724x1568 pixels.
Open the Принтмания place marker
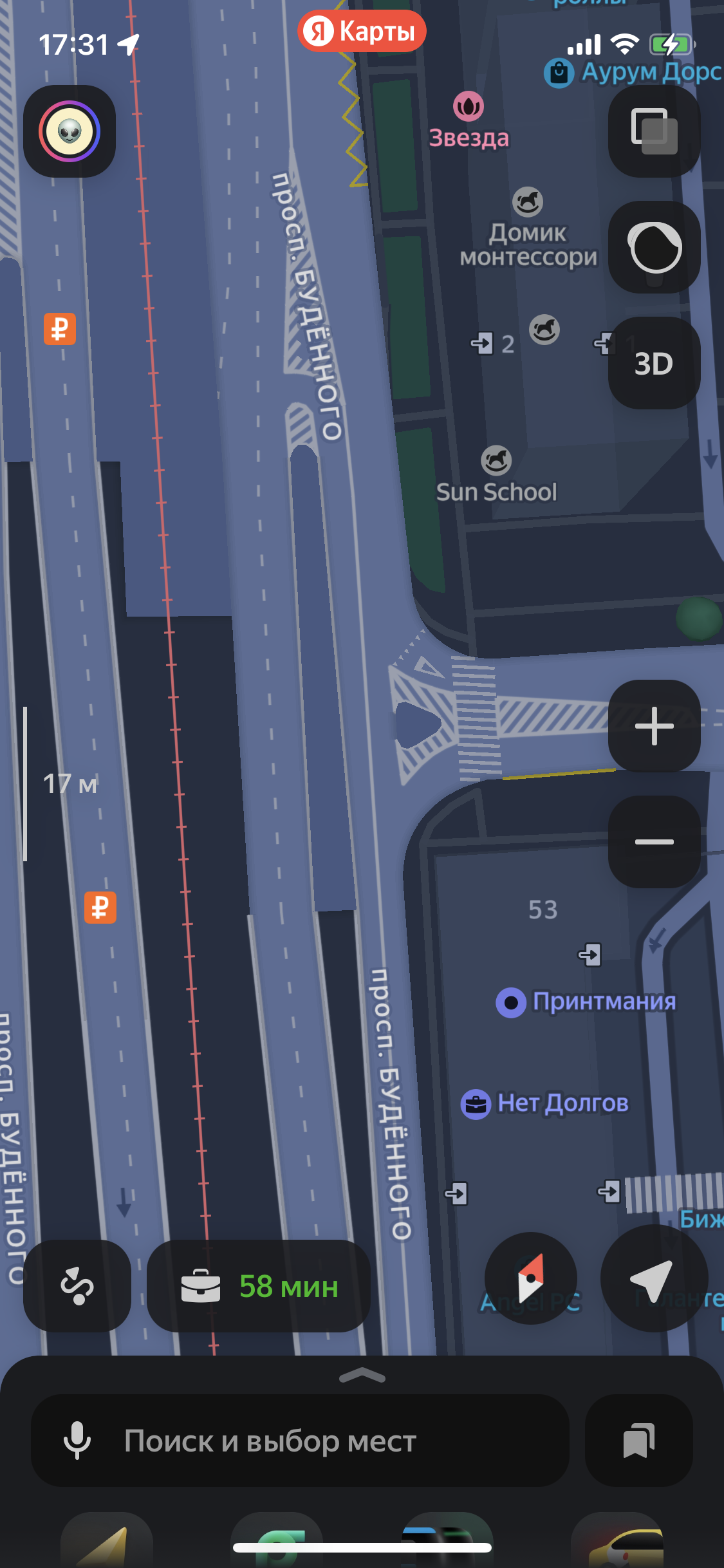click(511, 1002)
